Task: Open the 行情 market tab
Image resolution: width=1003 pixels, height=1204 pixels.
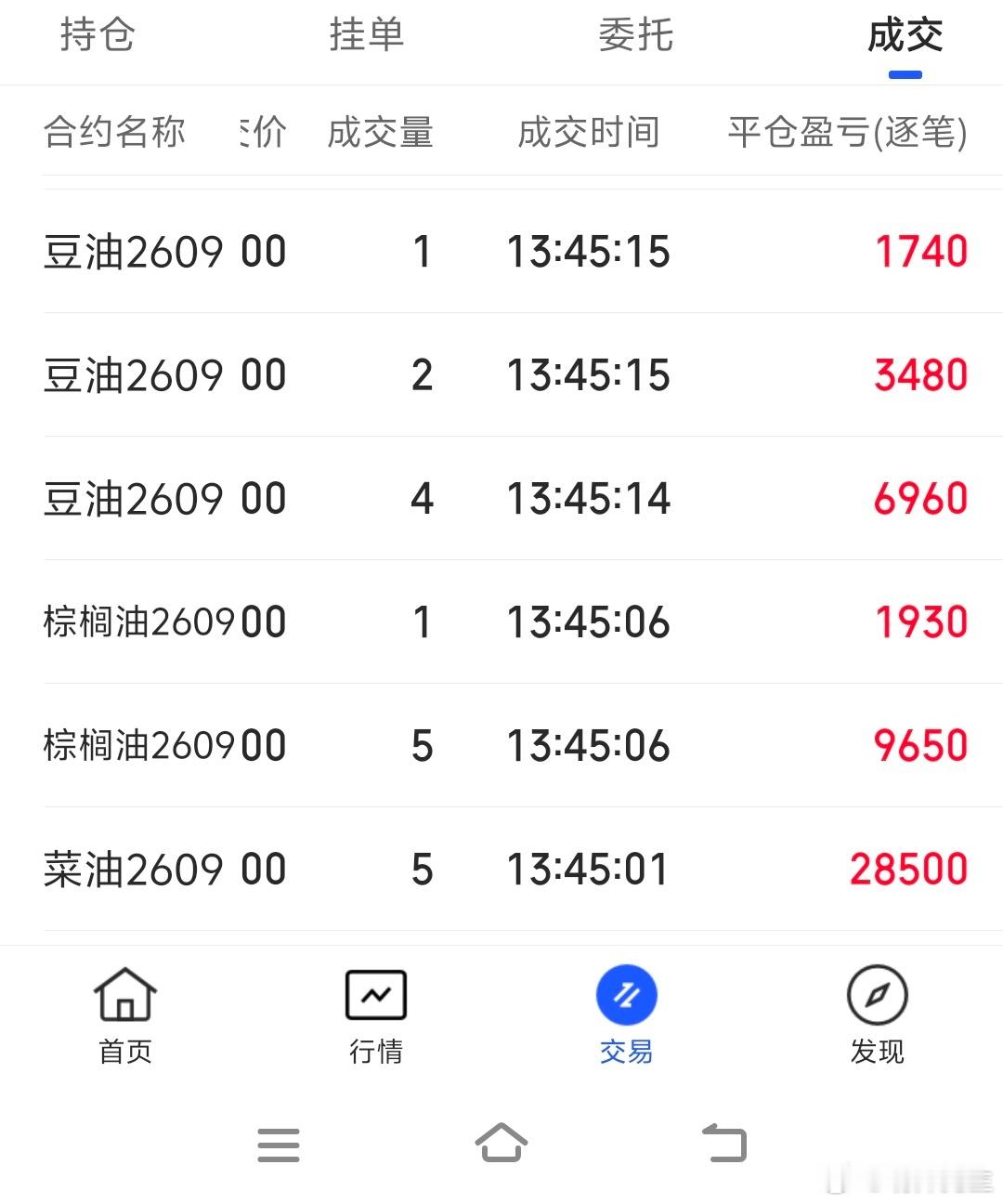Action: click(x=376, y=1015)
